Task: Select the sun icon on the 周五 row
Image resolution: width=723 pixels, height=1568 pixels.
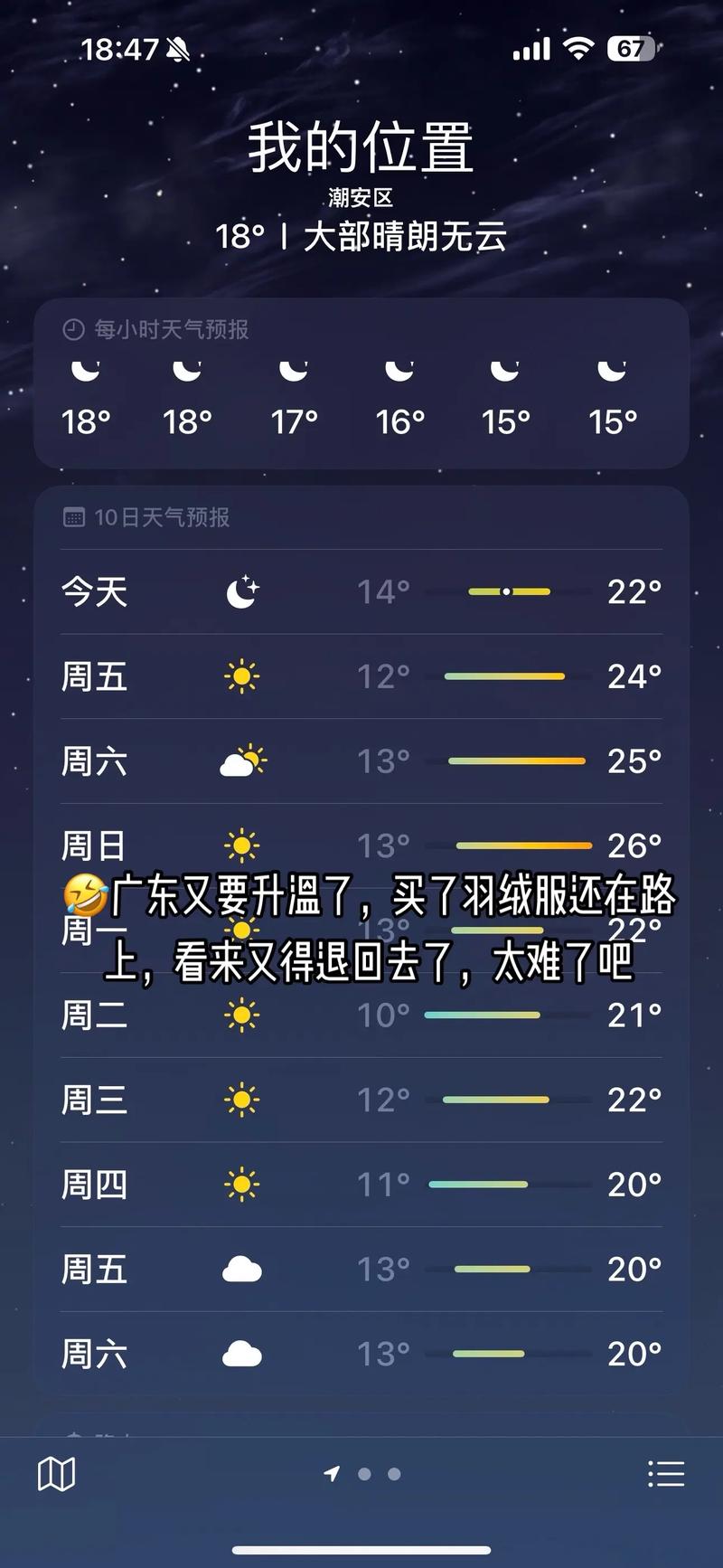Action: point(242,676)
